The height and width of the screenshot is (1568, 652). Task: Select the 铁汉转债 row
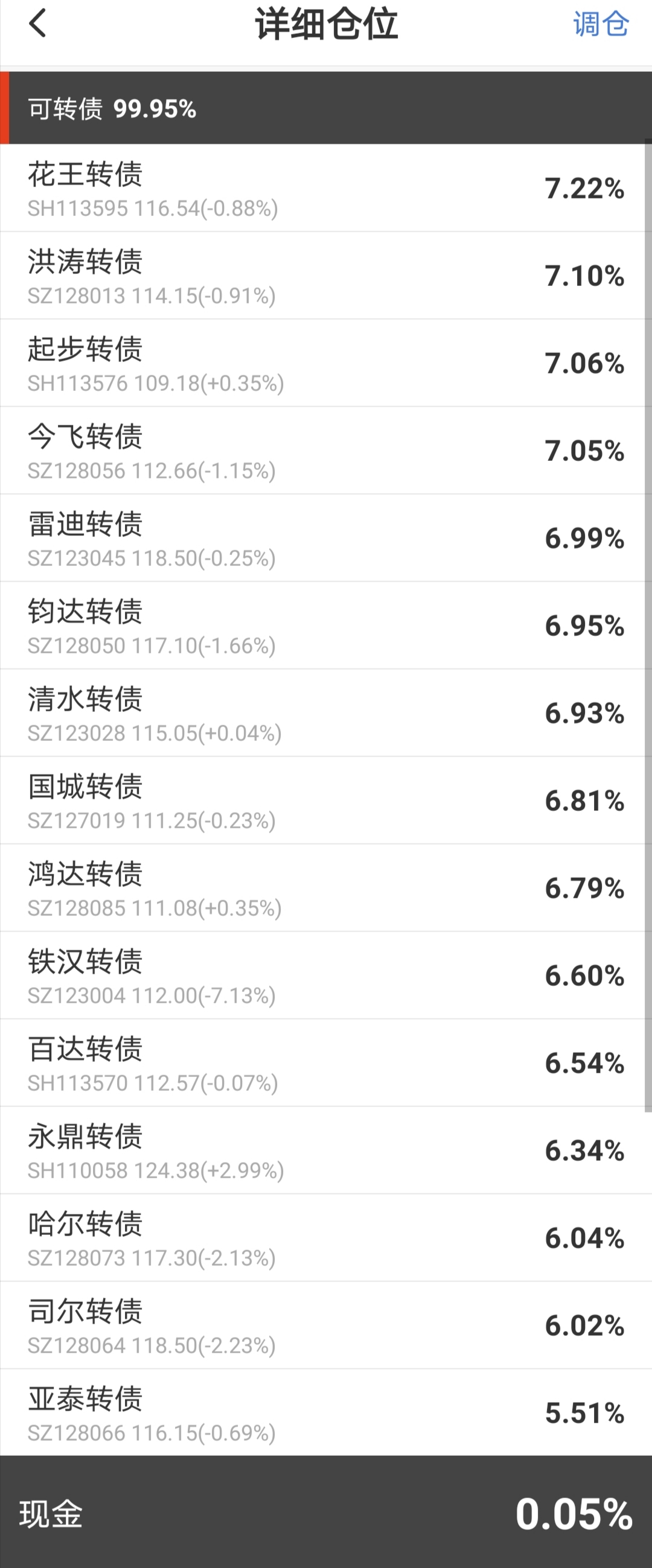(x=323, y=975)
